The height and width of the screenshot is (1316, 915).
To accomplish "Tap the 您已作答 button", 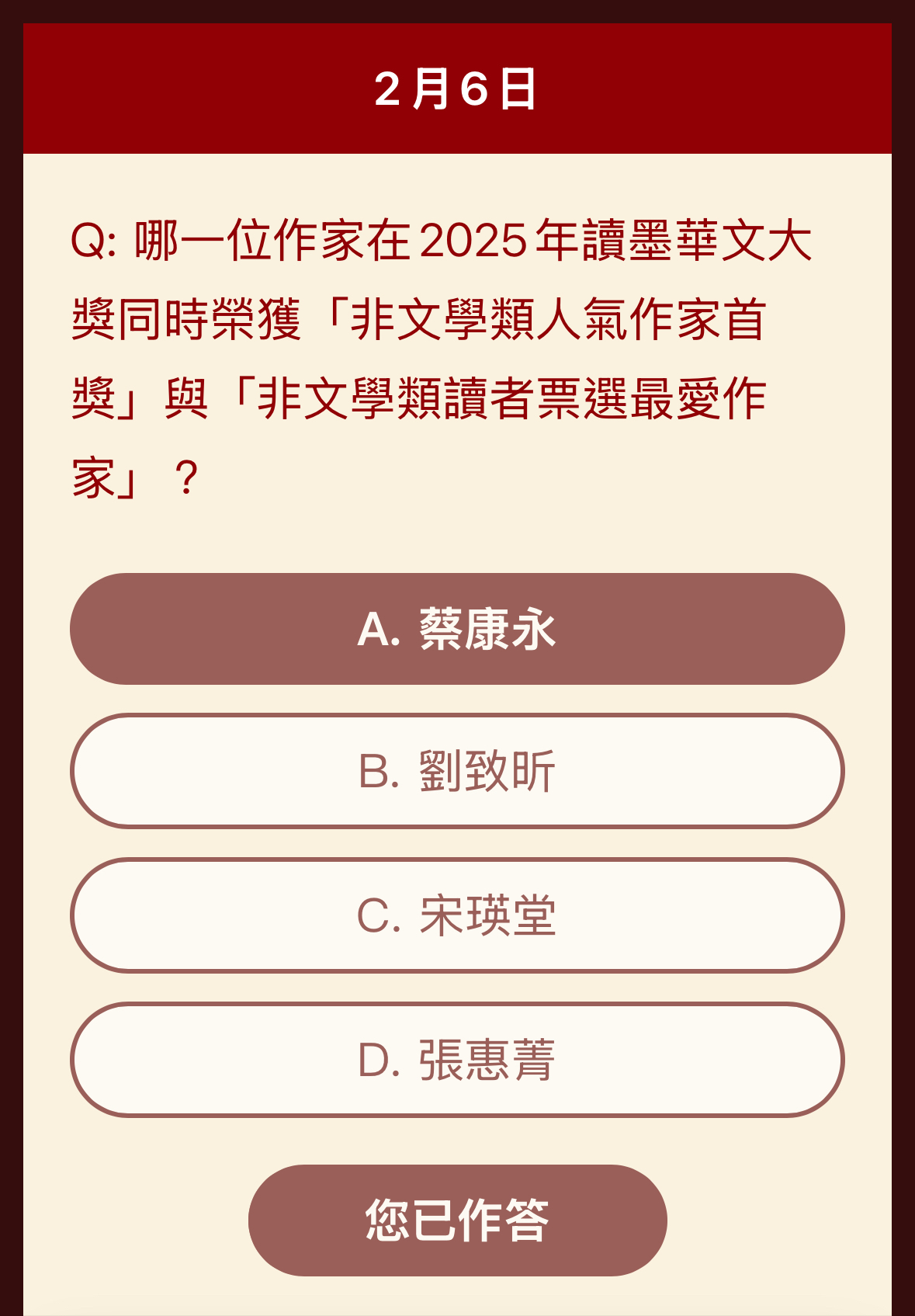I will click(457, 1220).
